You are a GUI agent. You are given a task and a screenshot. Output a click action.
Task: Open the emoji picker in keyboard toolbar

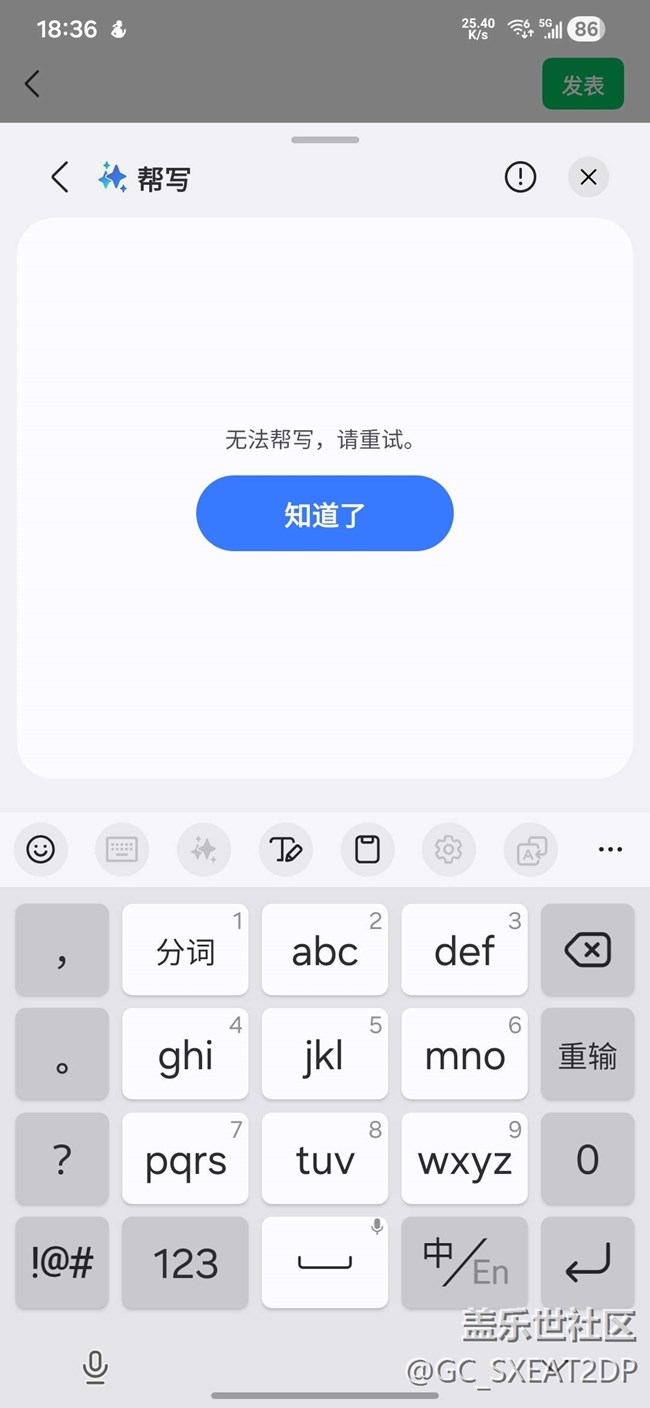coord(41,850)
